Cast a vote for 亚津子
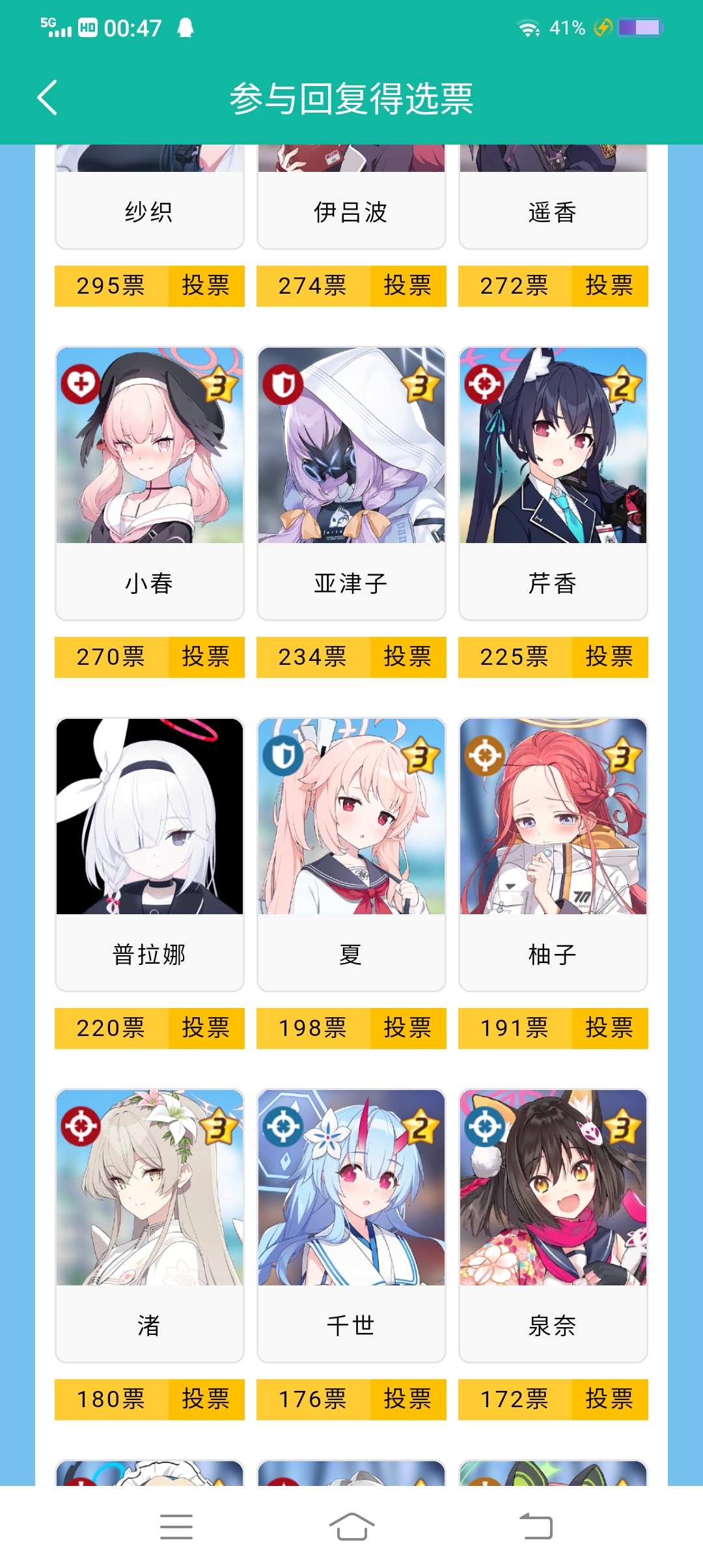The width and height of the screenshot is (703, 1568). pos(408,657)
